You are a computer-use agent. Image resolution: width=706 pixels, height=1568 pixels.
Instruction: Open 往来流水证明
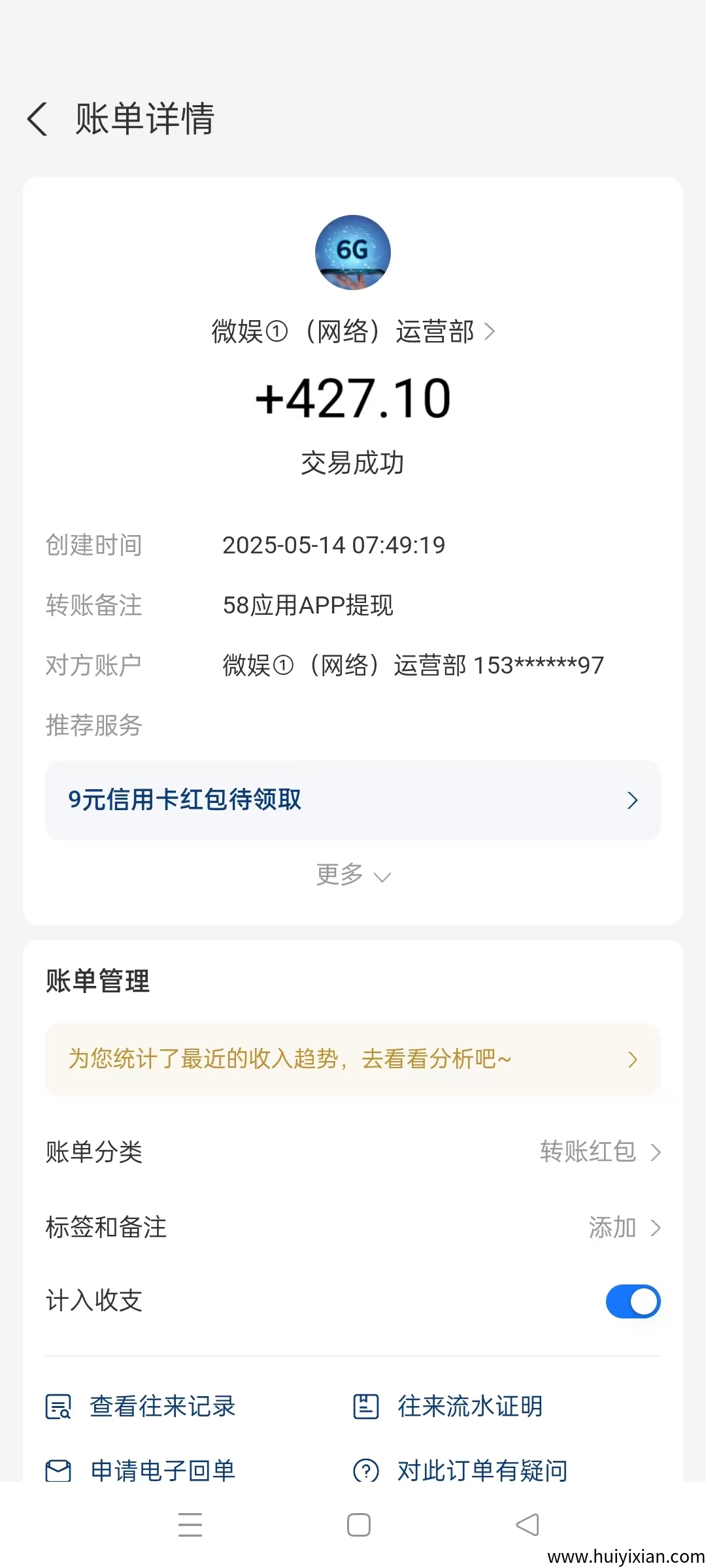click(x=448, y=1406)
